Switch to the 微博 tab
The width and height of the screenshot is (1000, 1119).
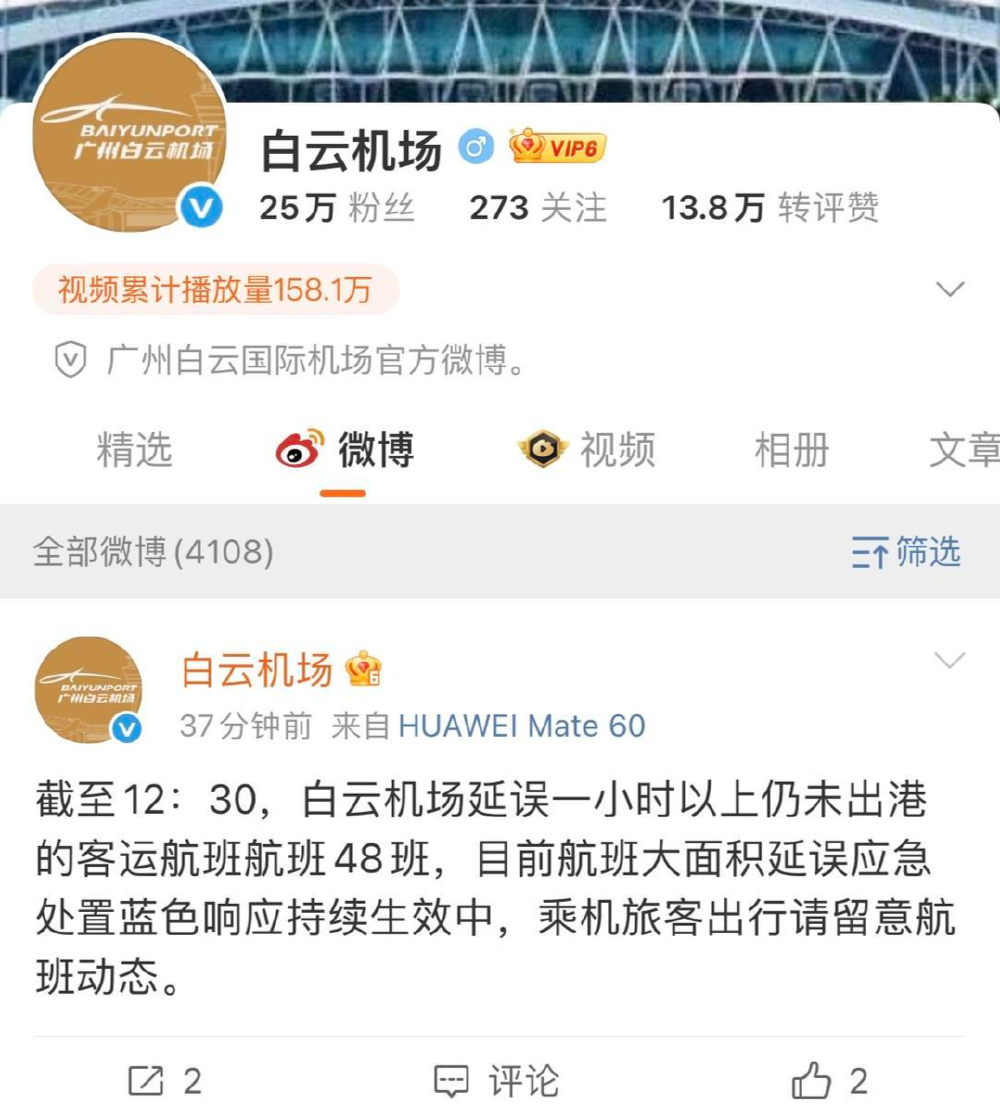(345, 451)
